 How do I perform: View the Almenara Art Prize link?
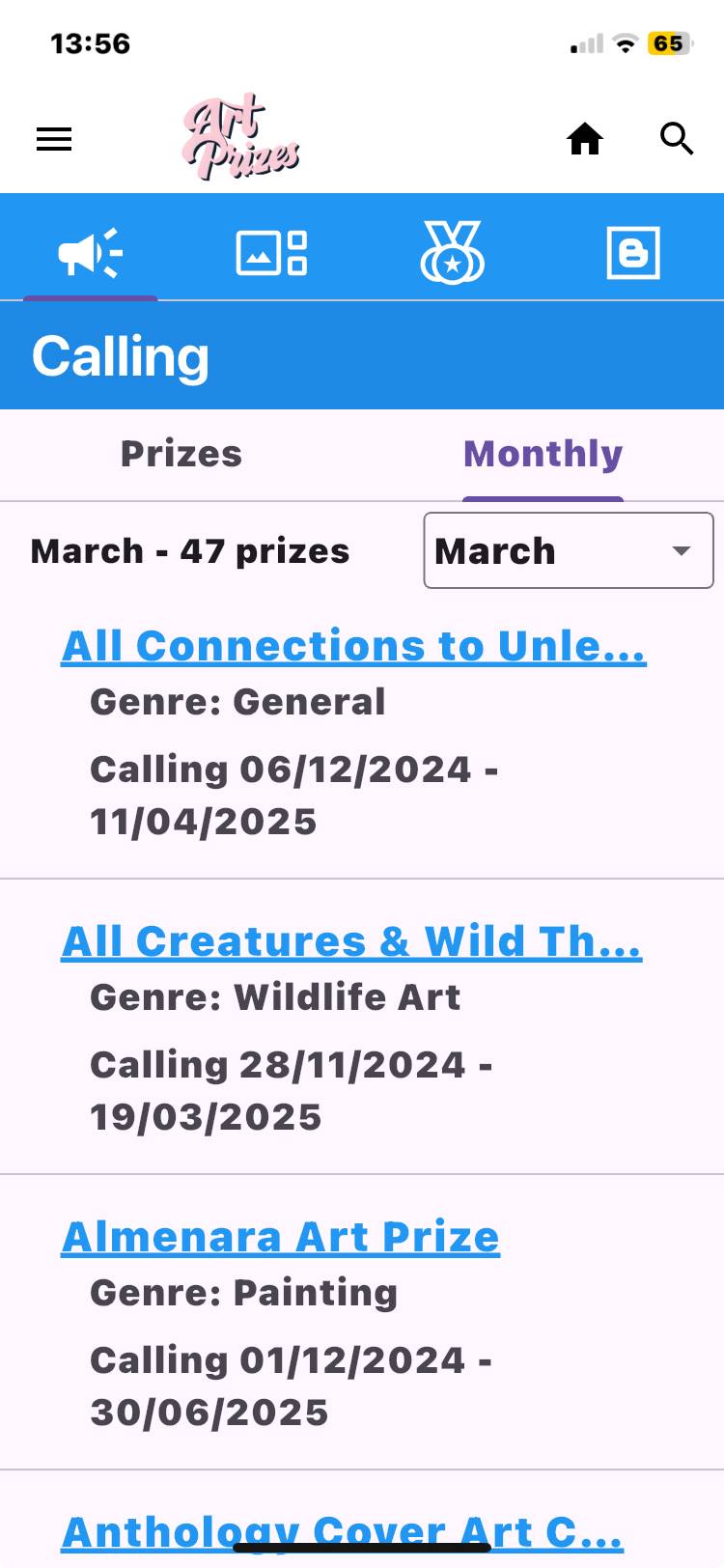click(280, 1237)
